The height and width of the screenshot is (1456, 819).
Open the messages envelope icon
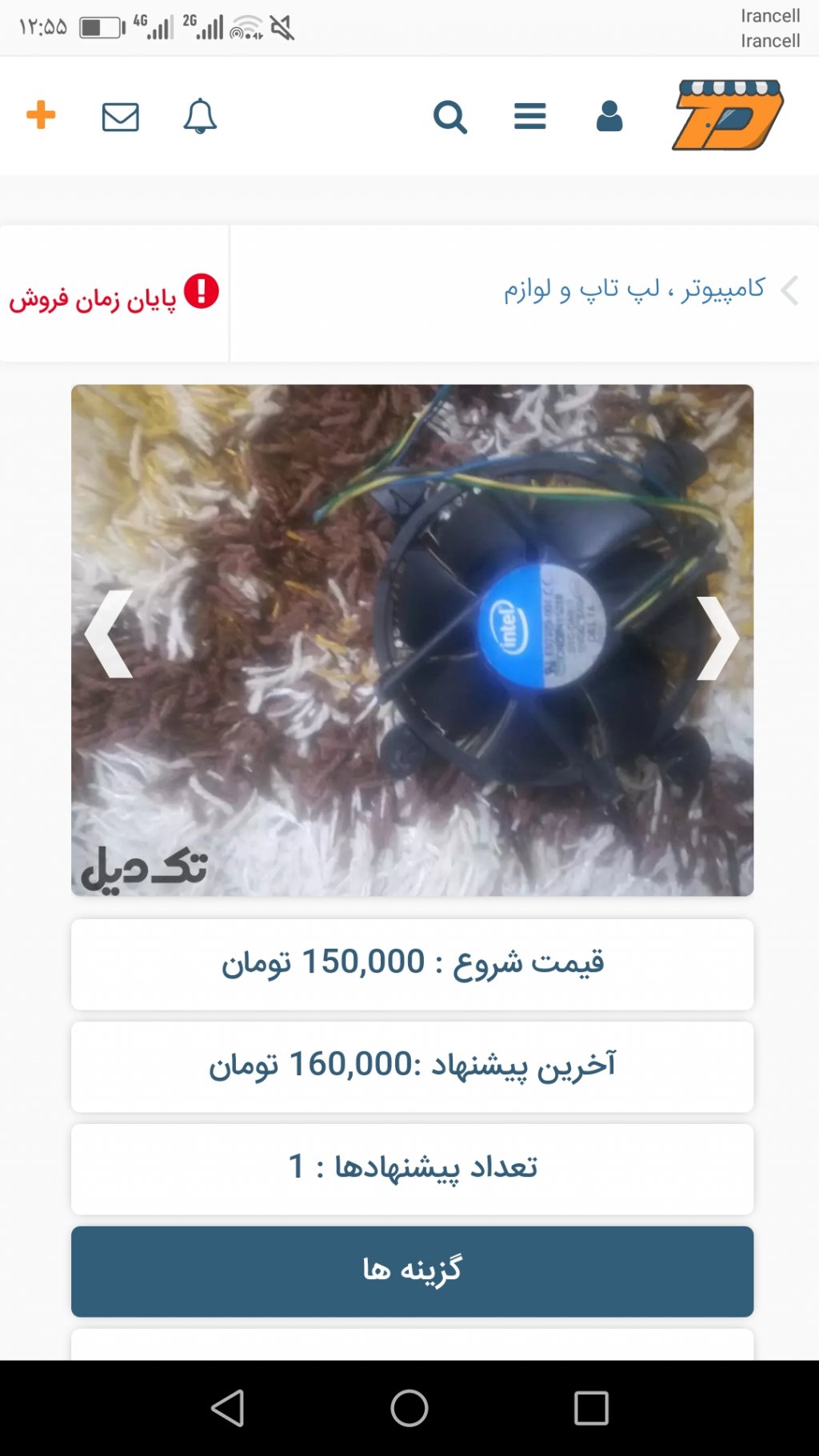(x=121, y=117)
